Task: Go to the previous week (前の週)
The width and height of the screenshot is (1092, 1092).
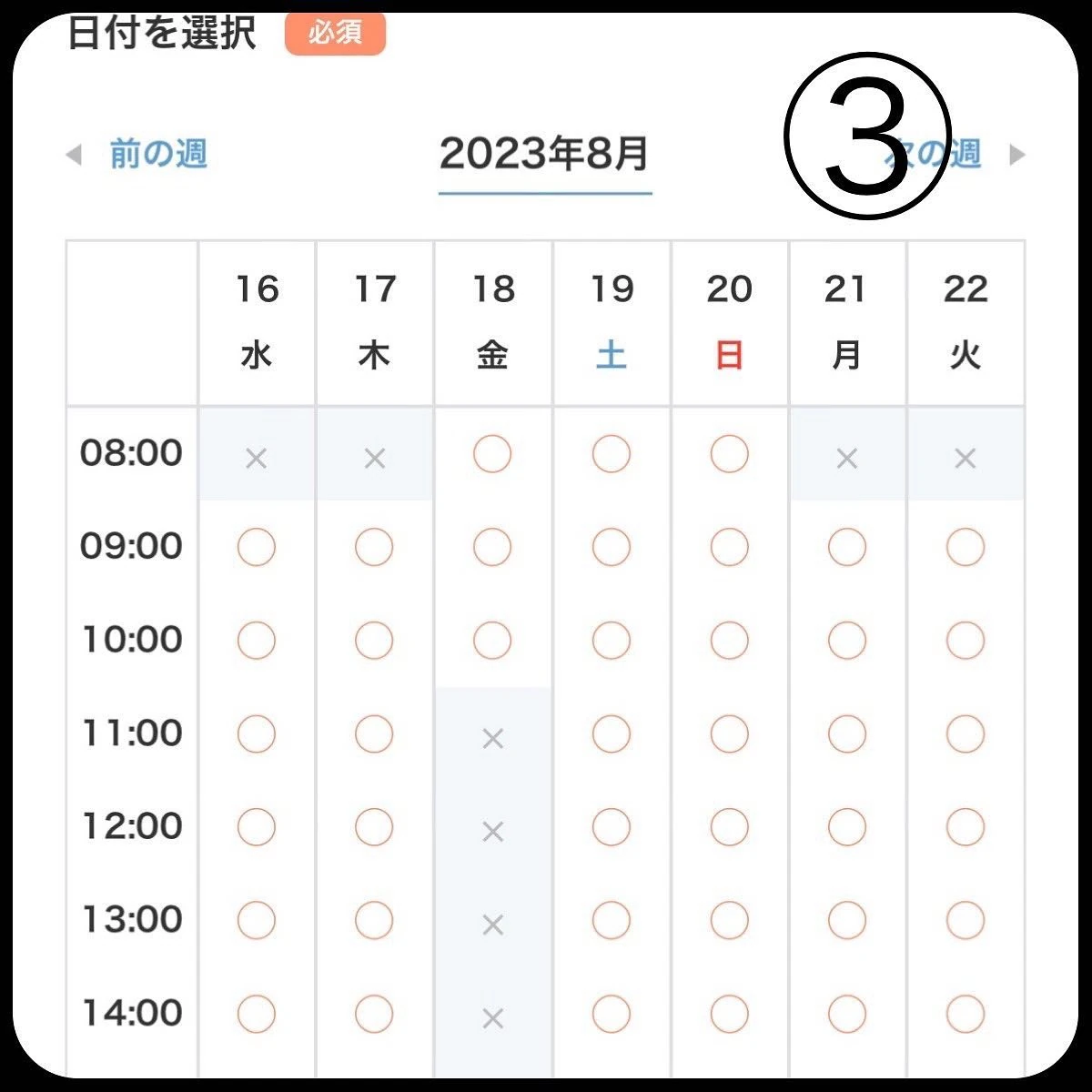Action: tap(157, 154)
